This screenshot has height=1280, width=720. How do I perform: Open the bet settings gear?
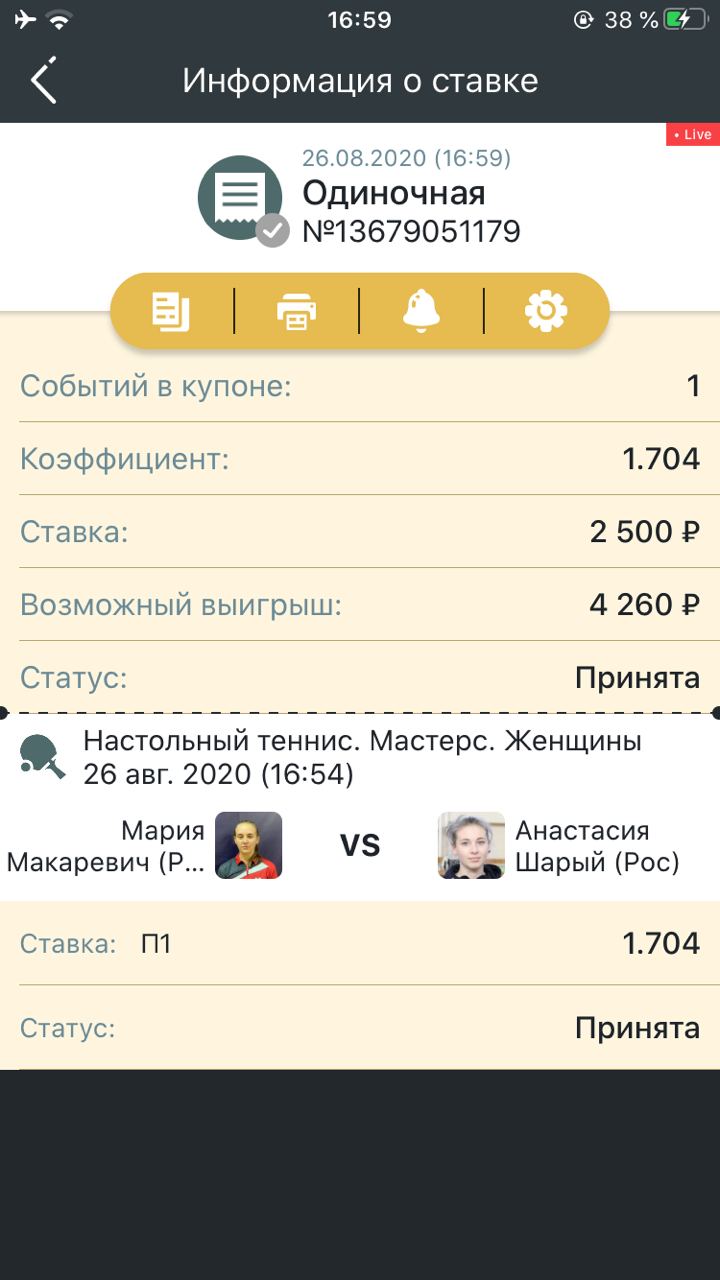(x=546, y=312)
